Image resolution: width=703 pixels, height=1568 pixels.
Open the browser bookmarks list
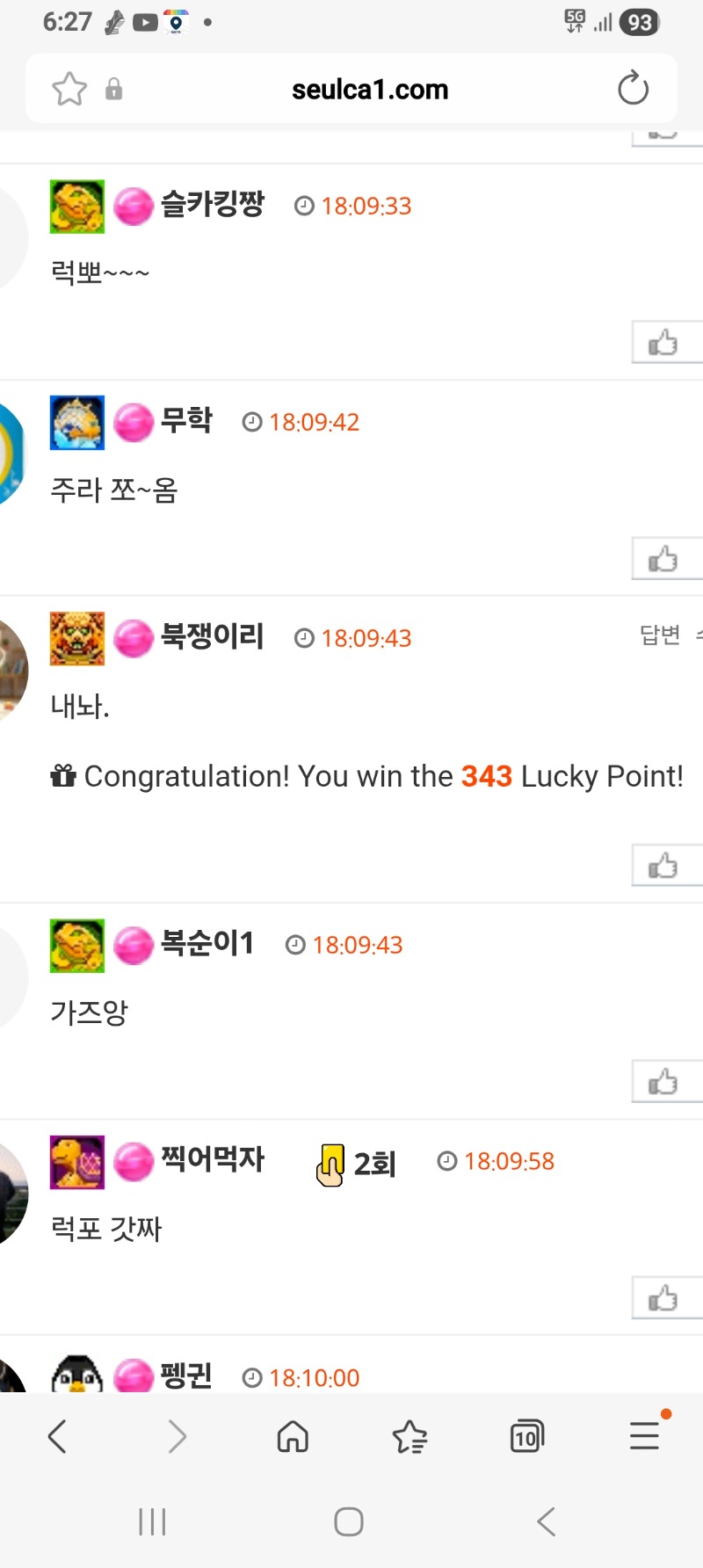click(409, 1437)
